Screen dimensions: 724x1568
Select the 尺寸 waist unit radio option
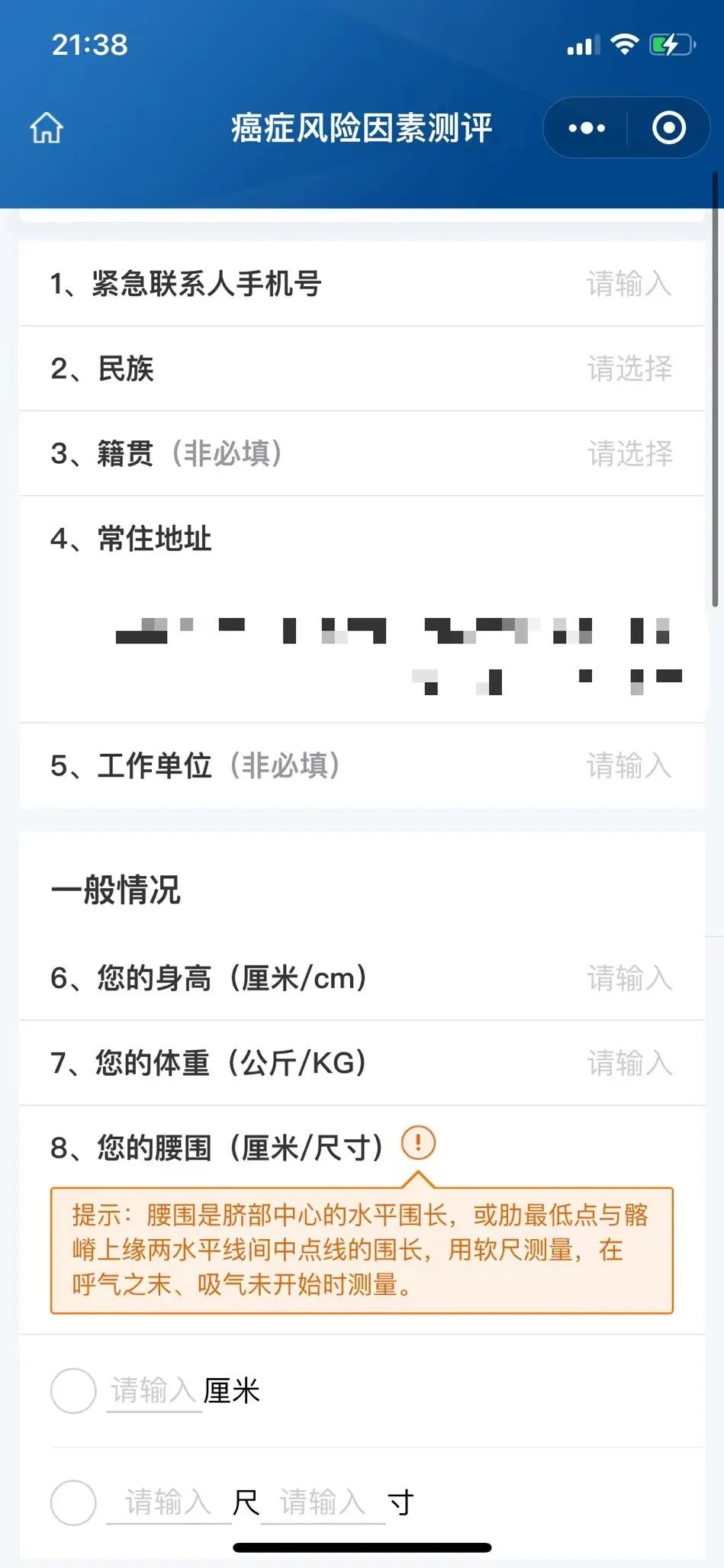pyautogui.click(x=73, y=1502)
